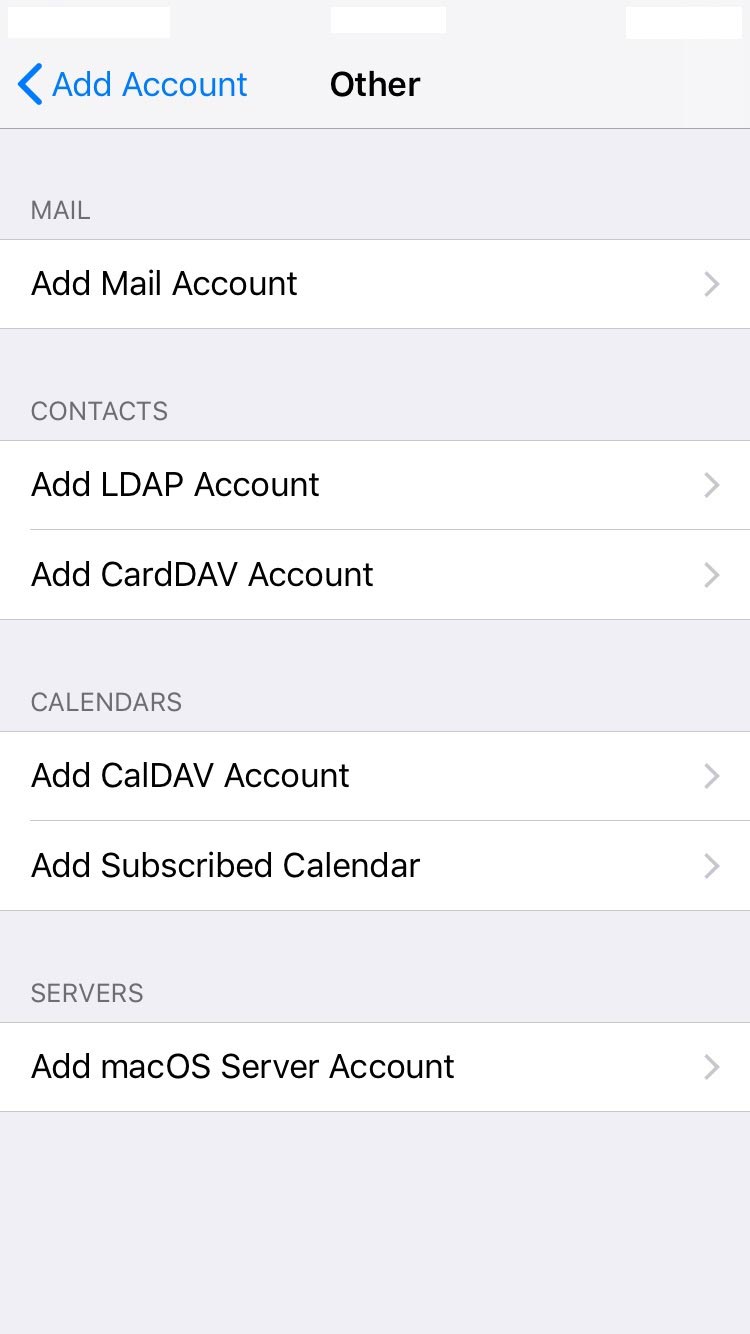The width and height of the screenshot is (750, 1334).
Task: Tap the CONTACTS section header
Action: click(x=99, y=411)
